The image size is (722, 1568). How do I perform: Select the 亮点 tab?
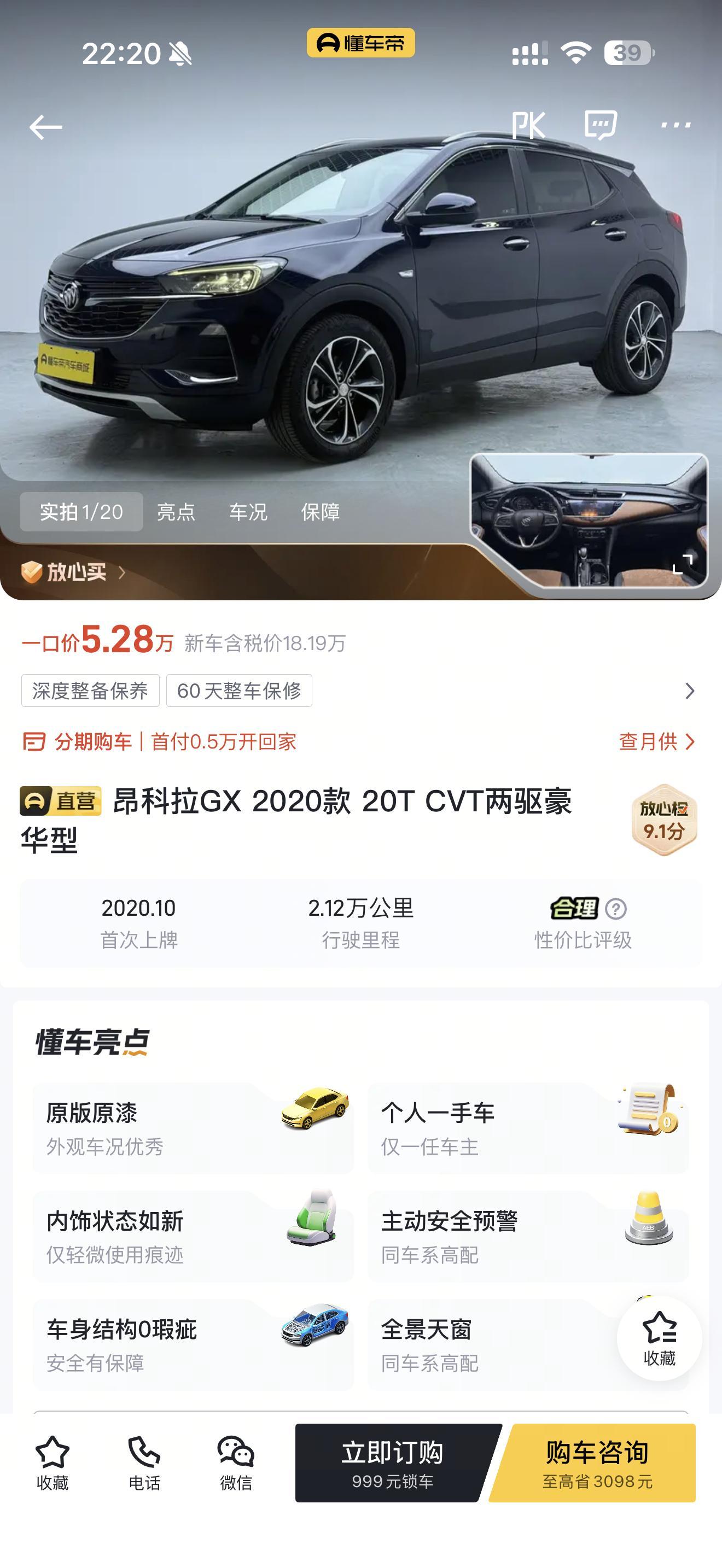[x=176, y=513]
